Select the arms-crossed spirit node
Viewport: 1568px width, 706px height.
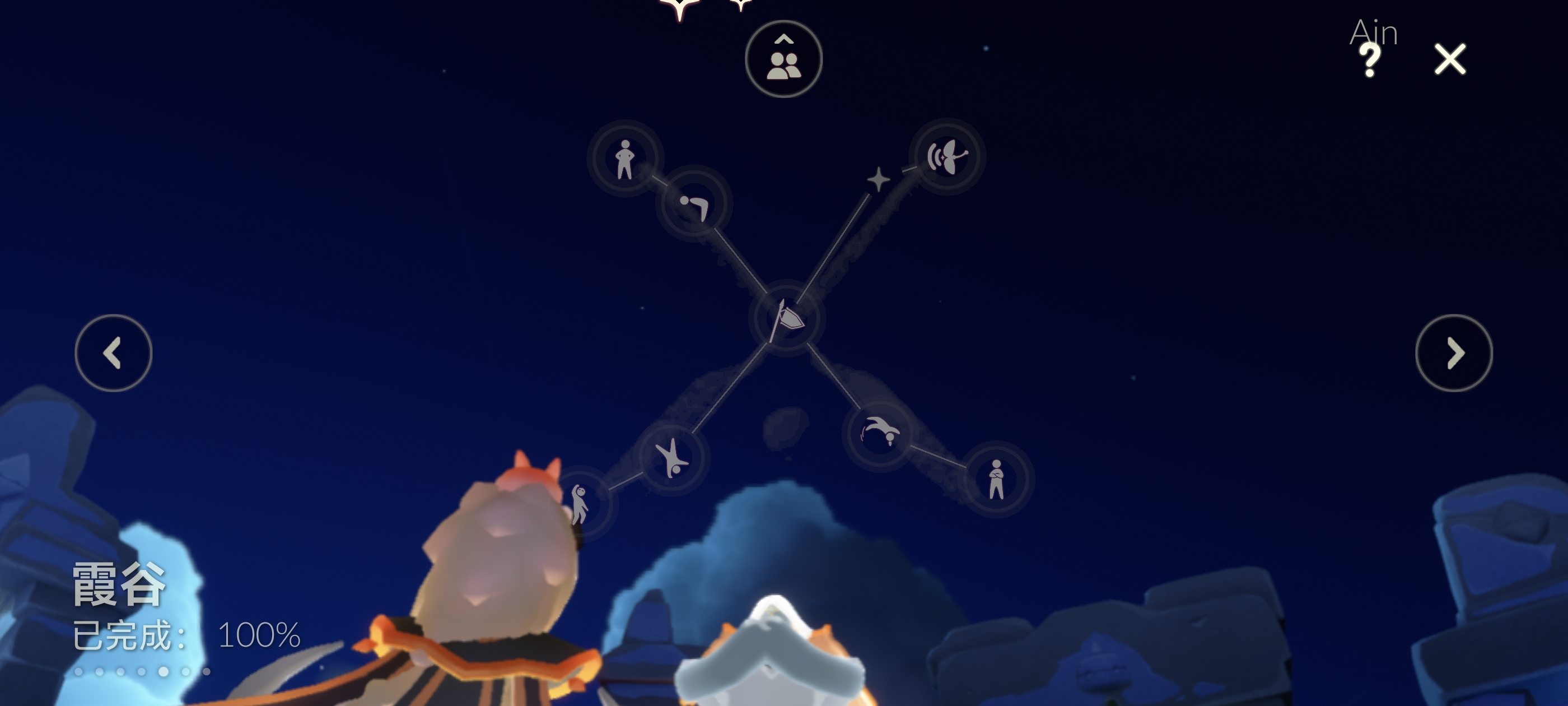coord(996,480)
